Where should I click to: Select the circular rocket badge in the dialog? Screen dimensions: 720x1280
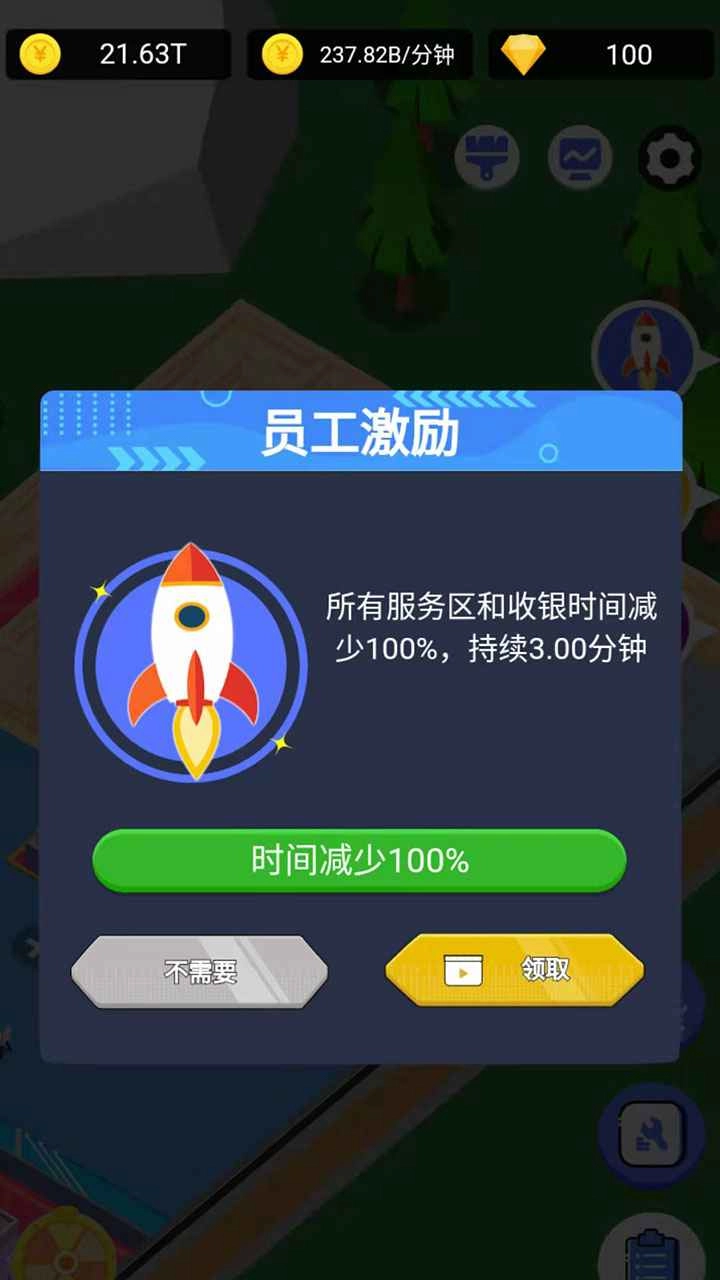point(190,660)
